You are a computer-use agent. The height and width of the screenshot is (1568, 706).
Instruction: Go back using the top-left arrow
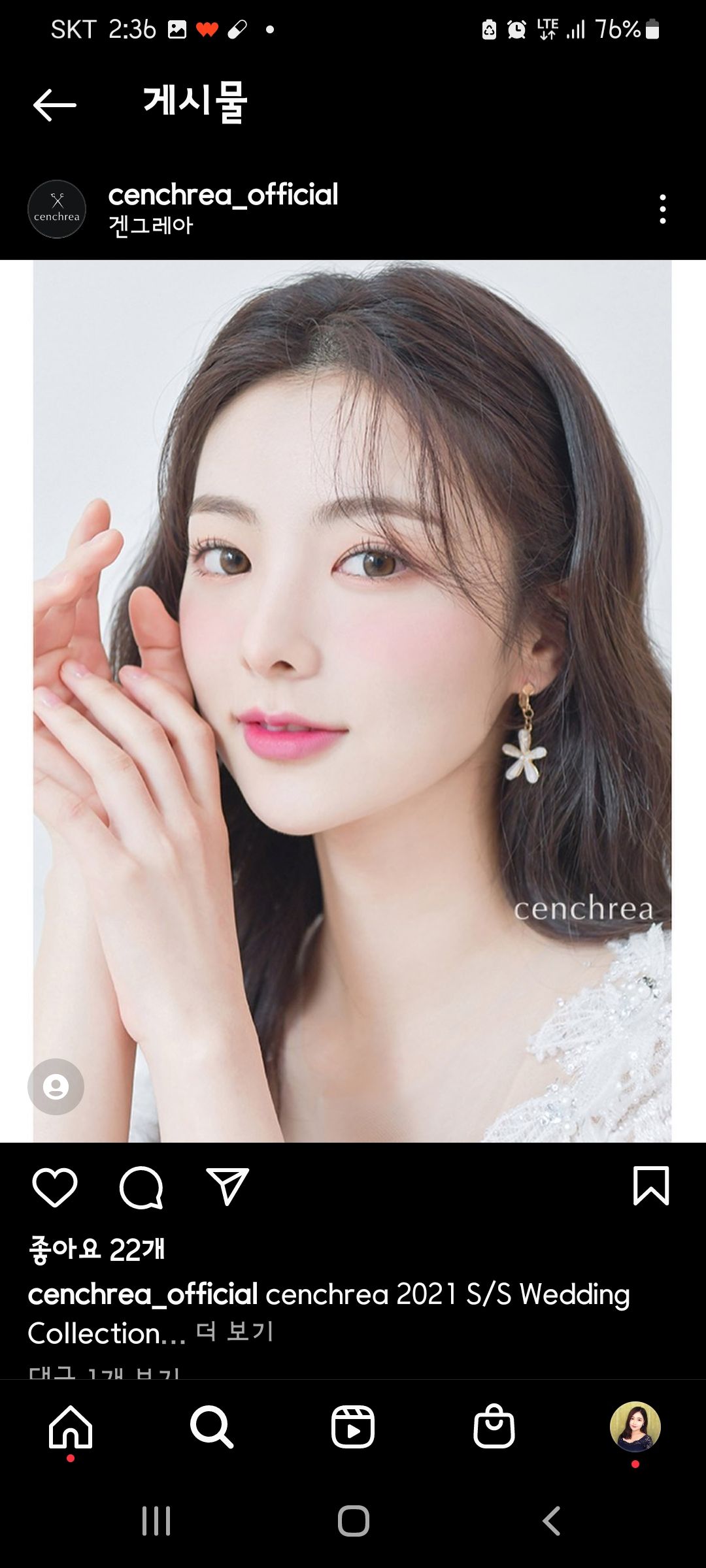point(55,105)
